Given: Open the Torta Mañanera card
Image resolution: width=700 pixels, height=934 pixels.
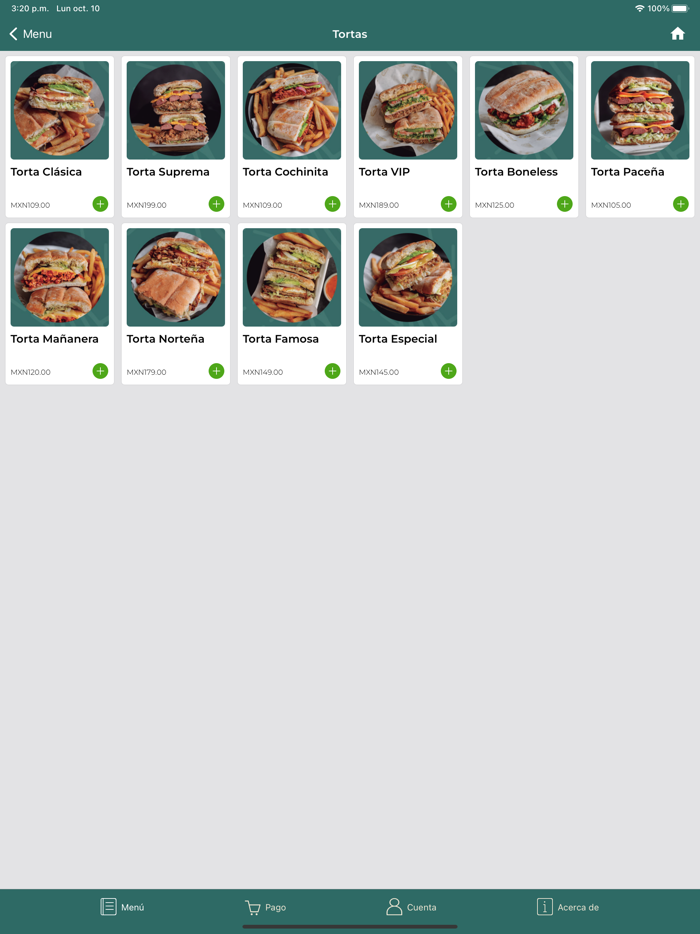Looking at the screenshot, I should (60, 290).
